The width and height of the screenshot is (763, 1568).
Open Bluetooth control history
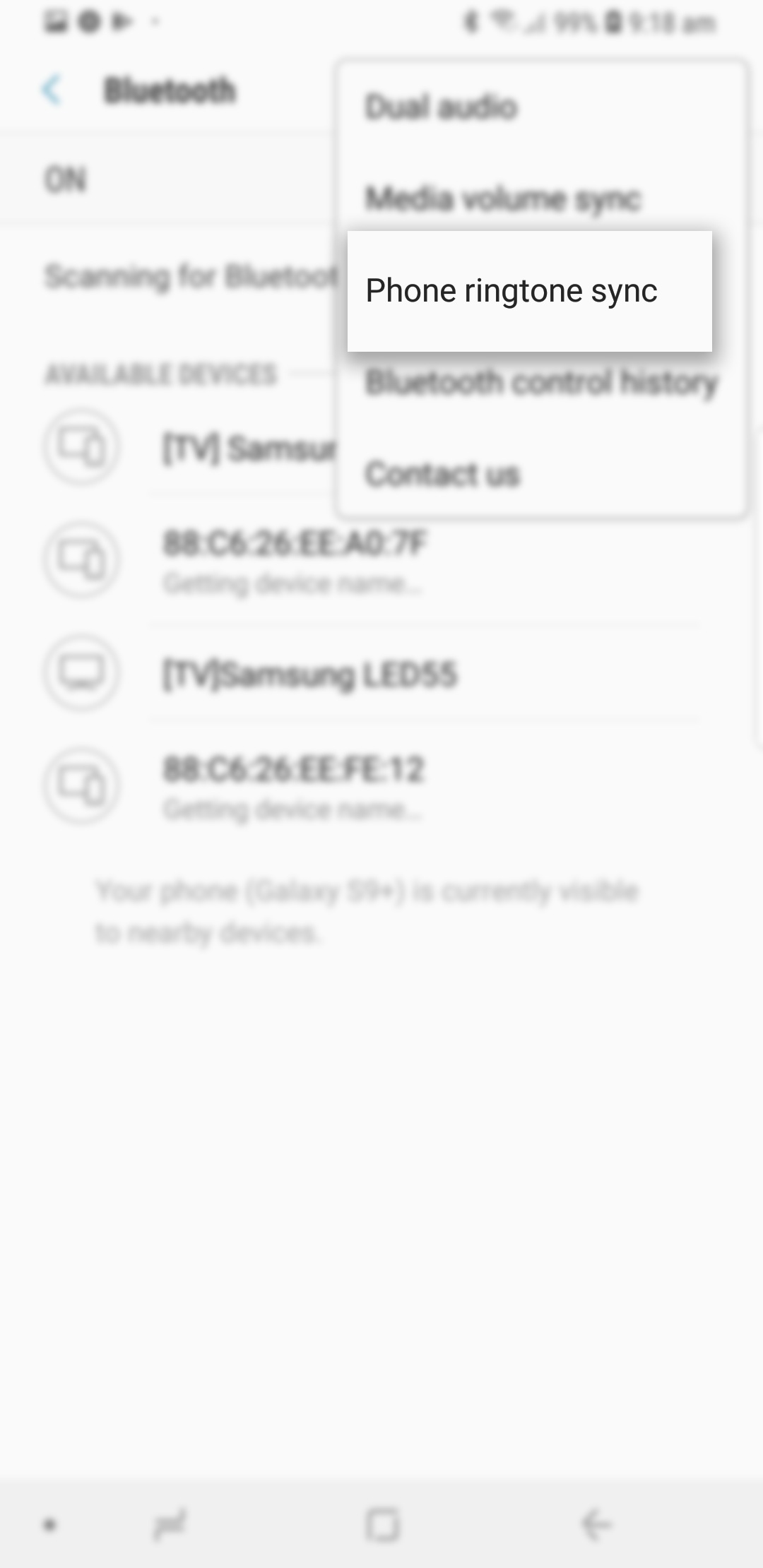click(x=541, y=383)
